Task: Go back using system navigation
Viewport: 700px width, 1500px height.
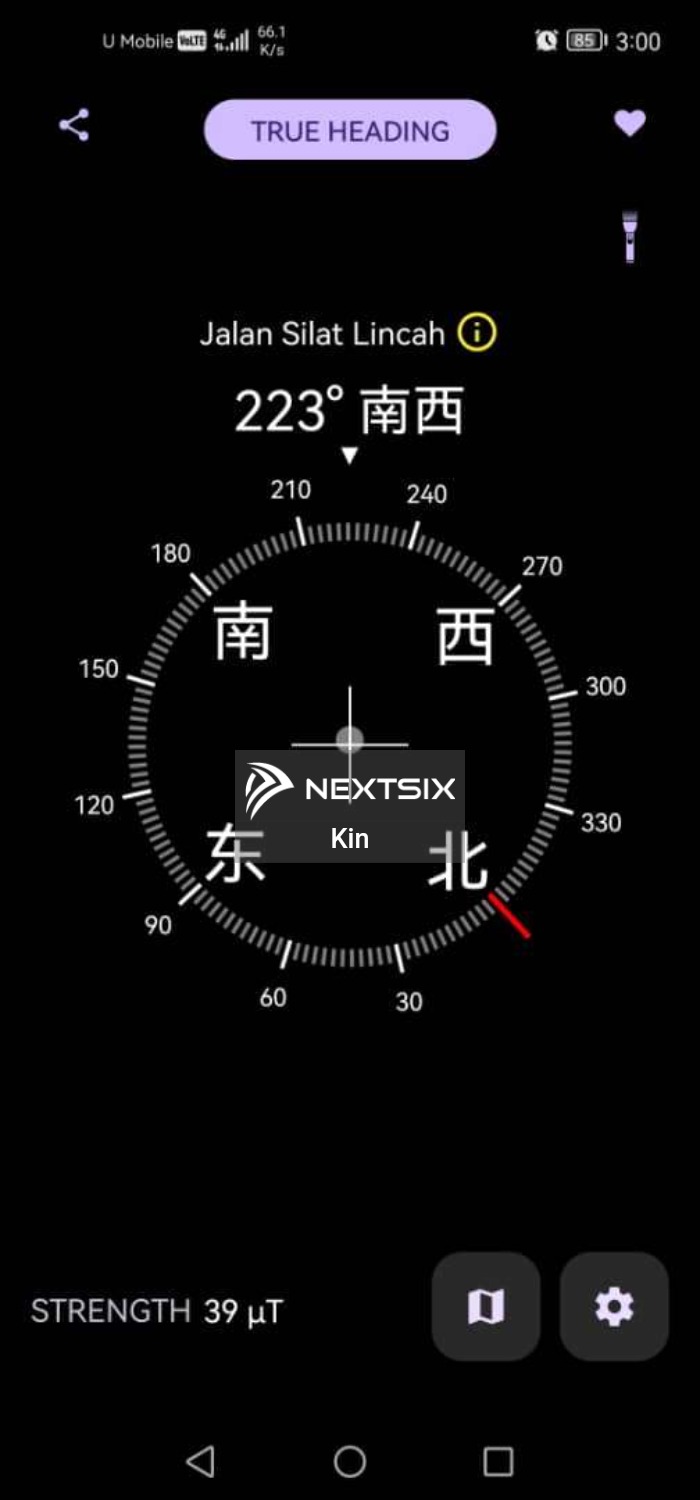Action: (x=201, y=1461)
